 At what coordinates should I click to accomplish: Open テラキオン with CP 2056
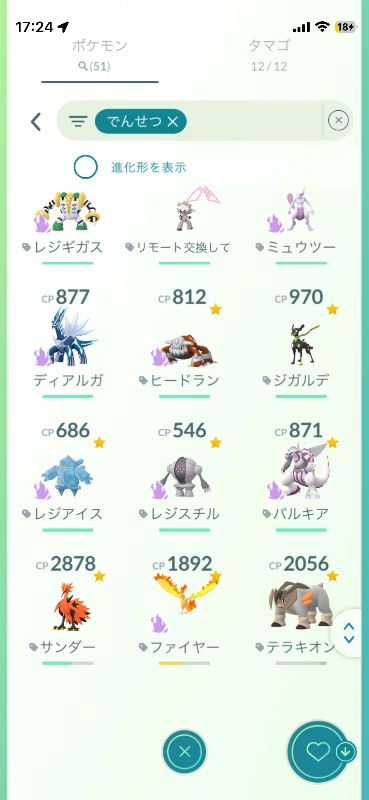[x=301, y=609]
